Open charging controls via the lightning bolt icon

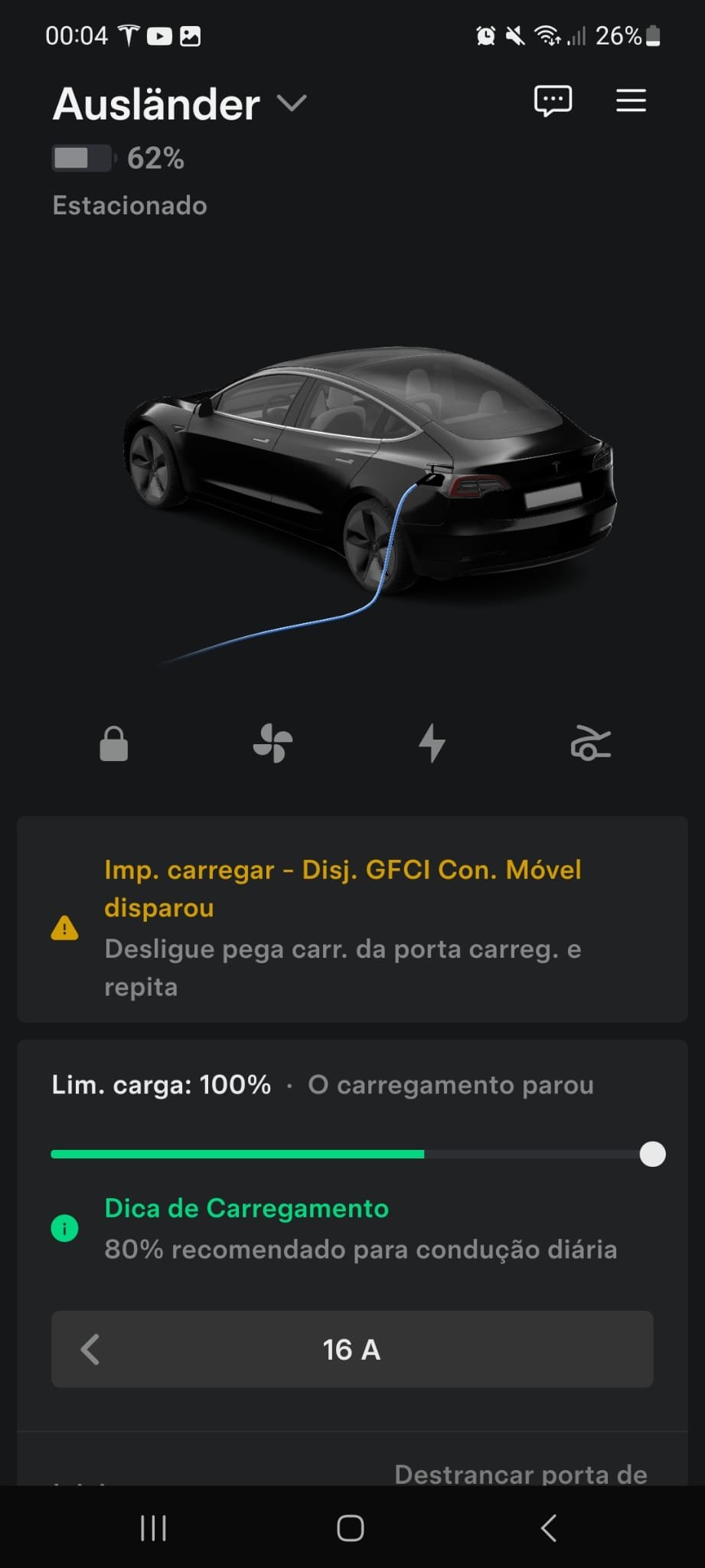point(432,743)
